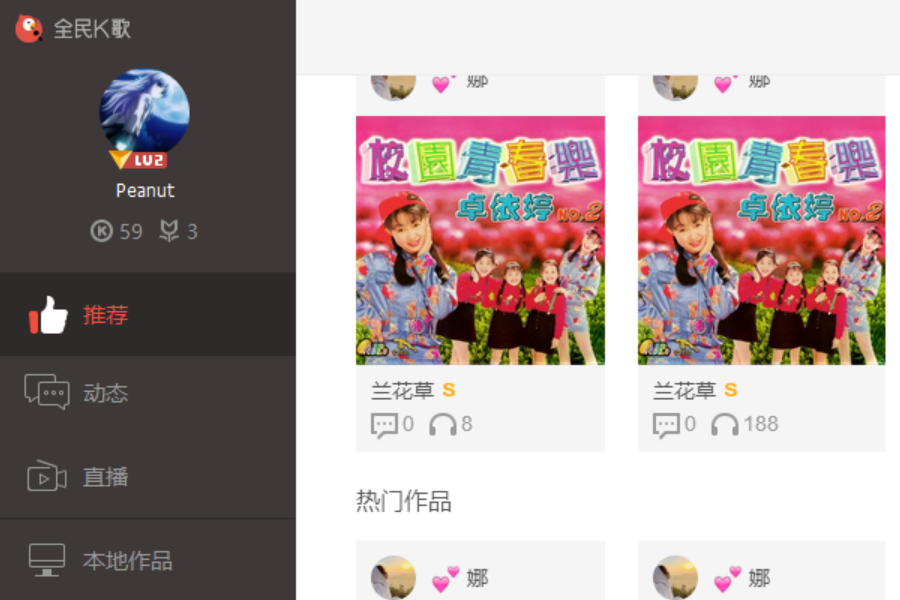Open the 动态 section

(104, 393)
